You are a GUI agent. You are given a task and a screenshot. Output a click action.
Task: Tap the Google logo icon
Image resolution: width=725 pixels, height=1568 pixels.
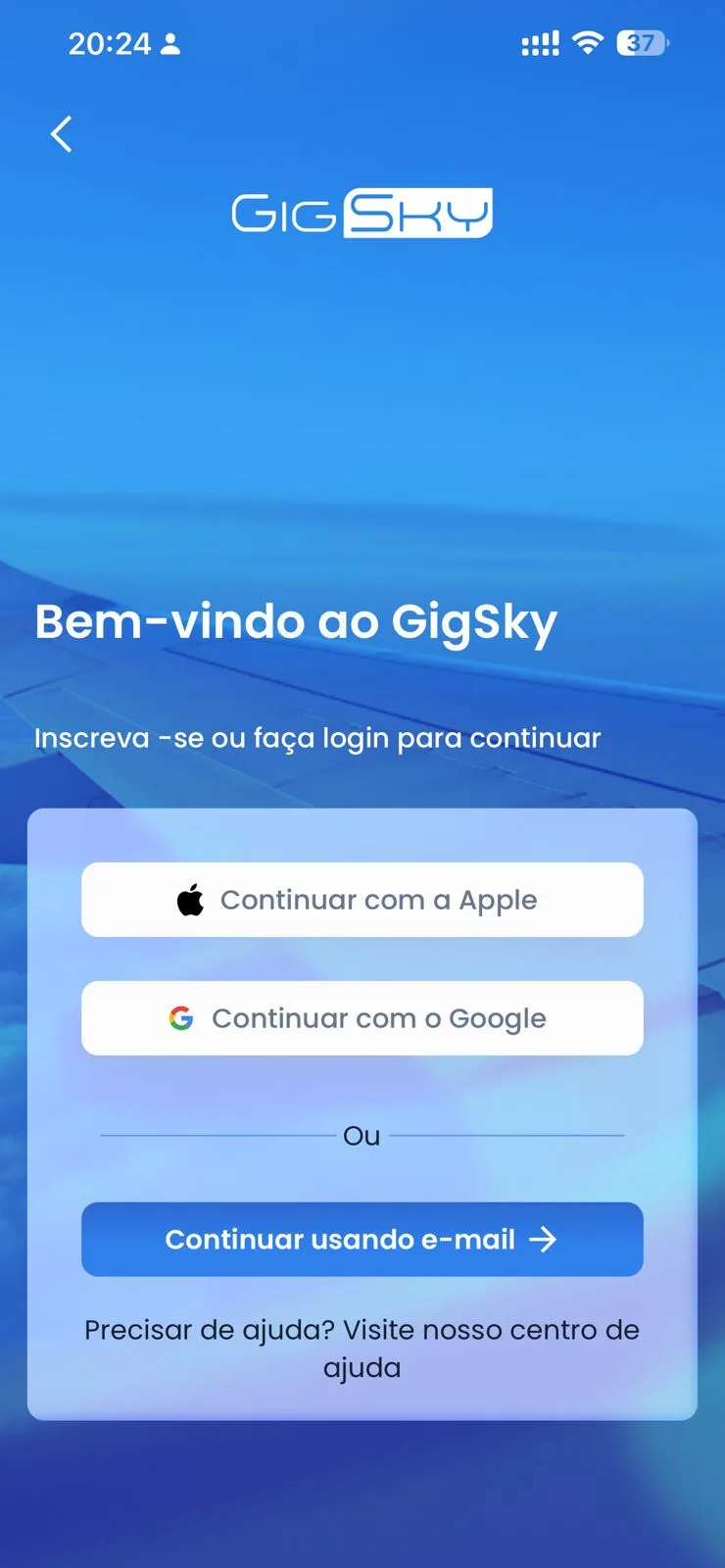181,1018
